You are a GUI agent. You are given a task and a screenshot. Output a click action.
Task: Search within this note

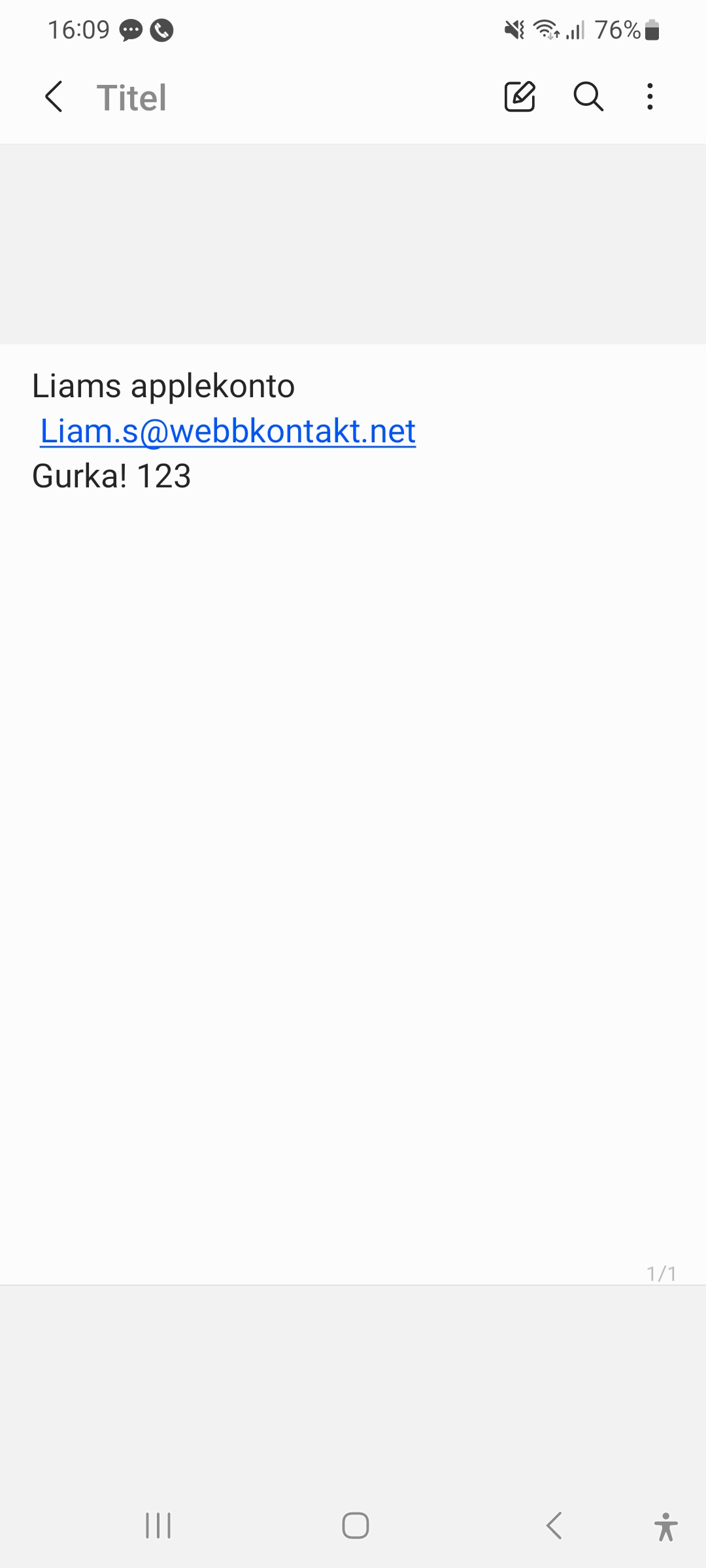tap(588, 97)
